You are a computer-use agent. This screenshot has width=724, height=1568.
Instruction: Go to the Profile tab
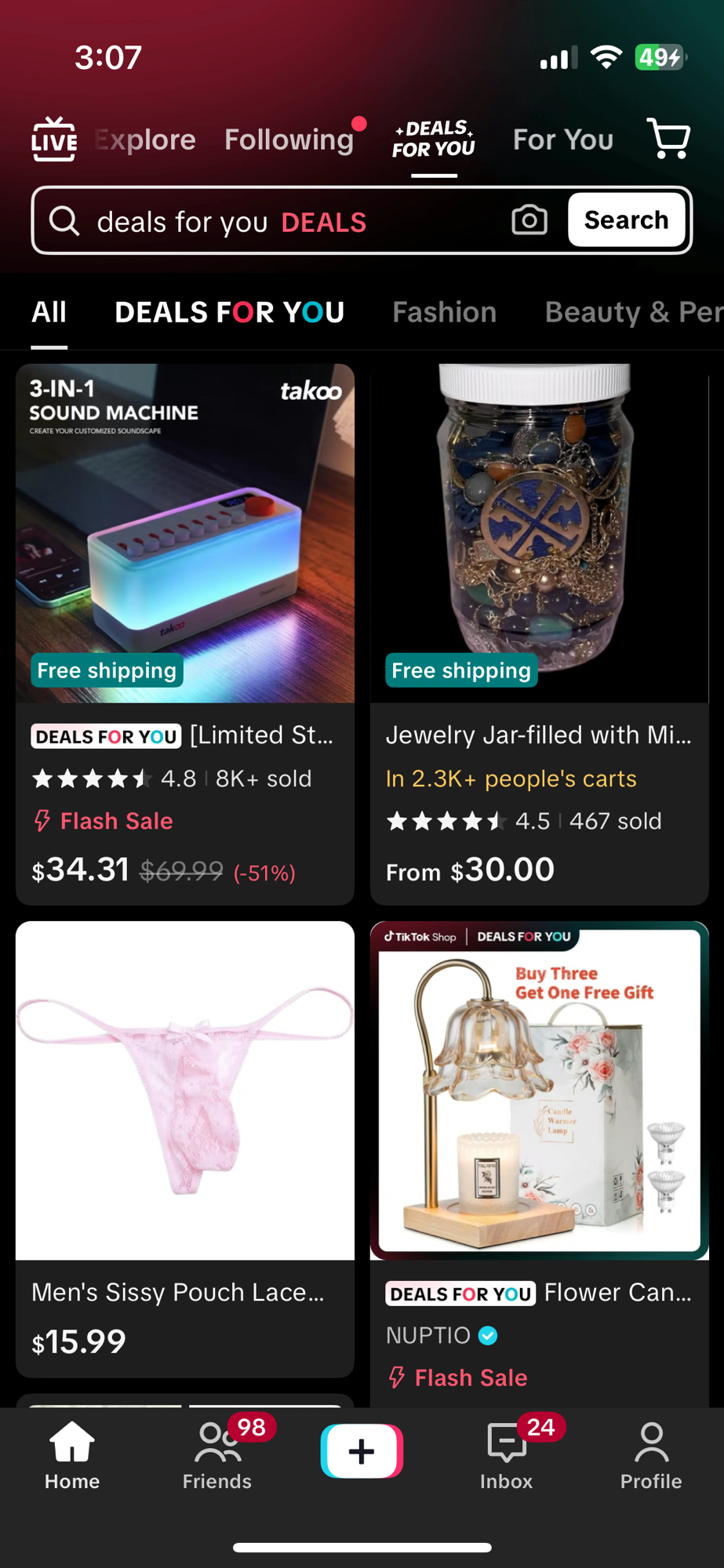click(x=651, y=1457)
